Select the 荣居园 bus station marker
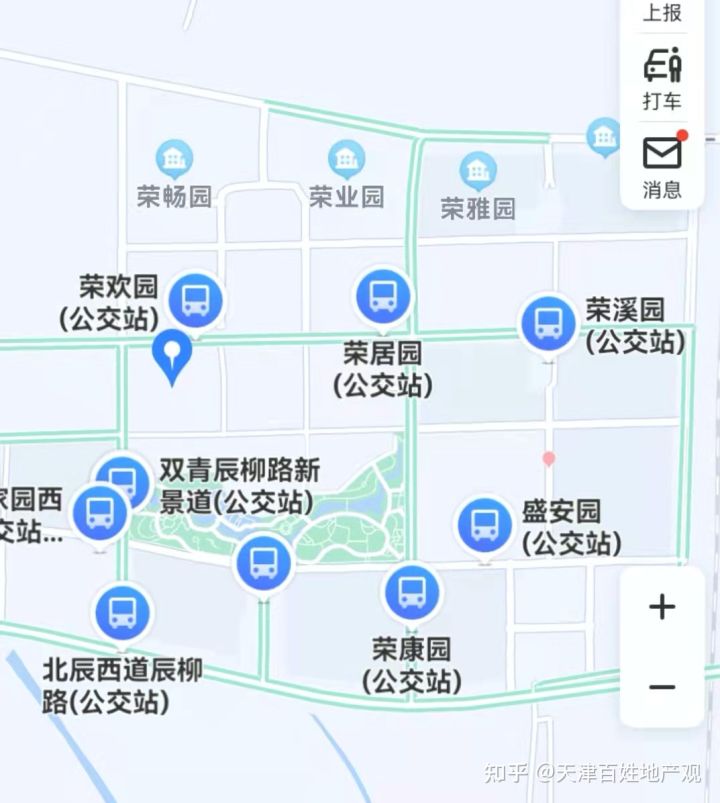 (x=383, y=296)
